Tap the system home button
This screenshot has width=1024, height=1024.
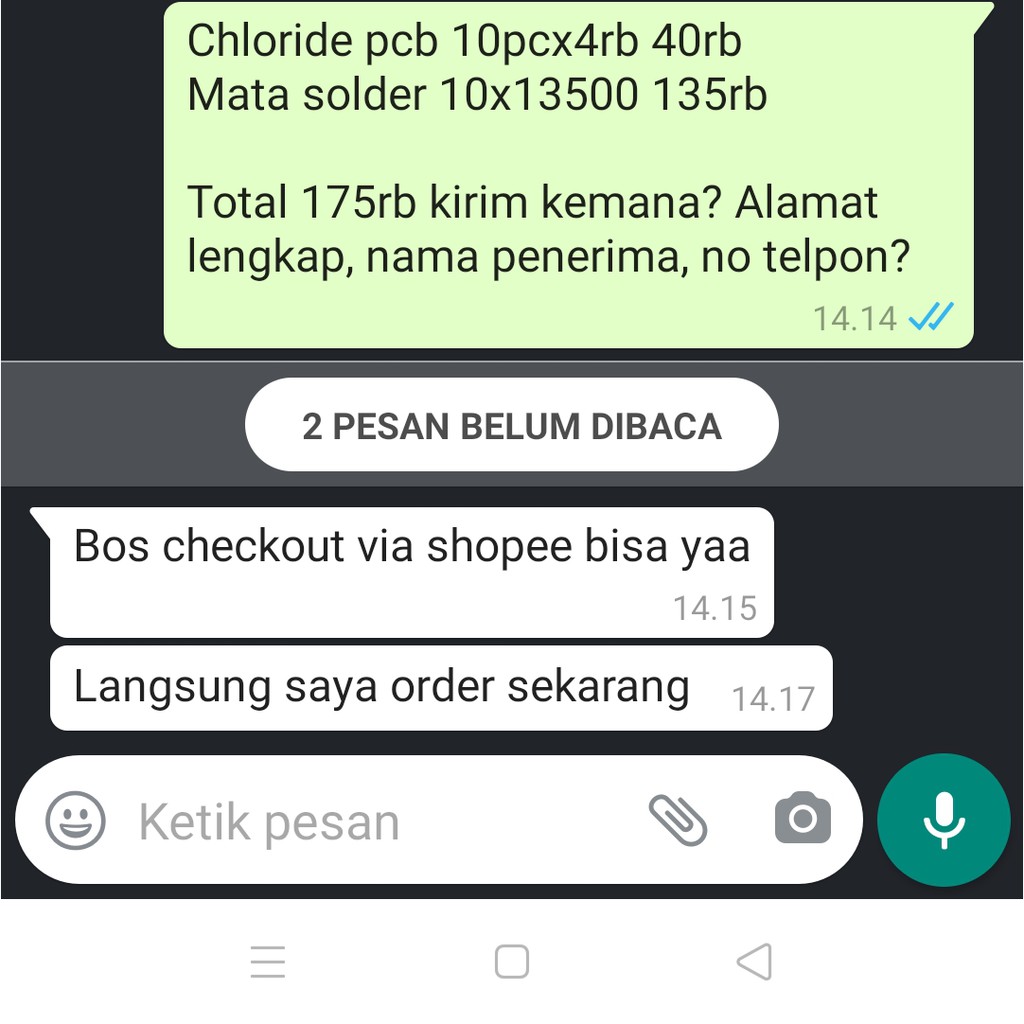(512, 962)
